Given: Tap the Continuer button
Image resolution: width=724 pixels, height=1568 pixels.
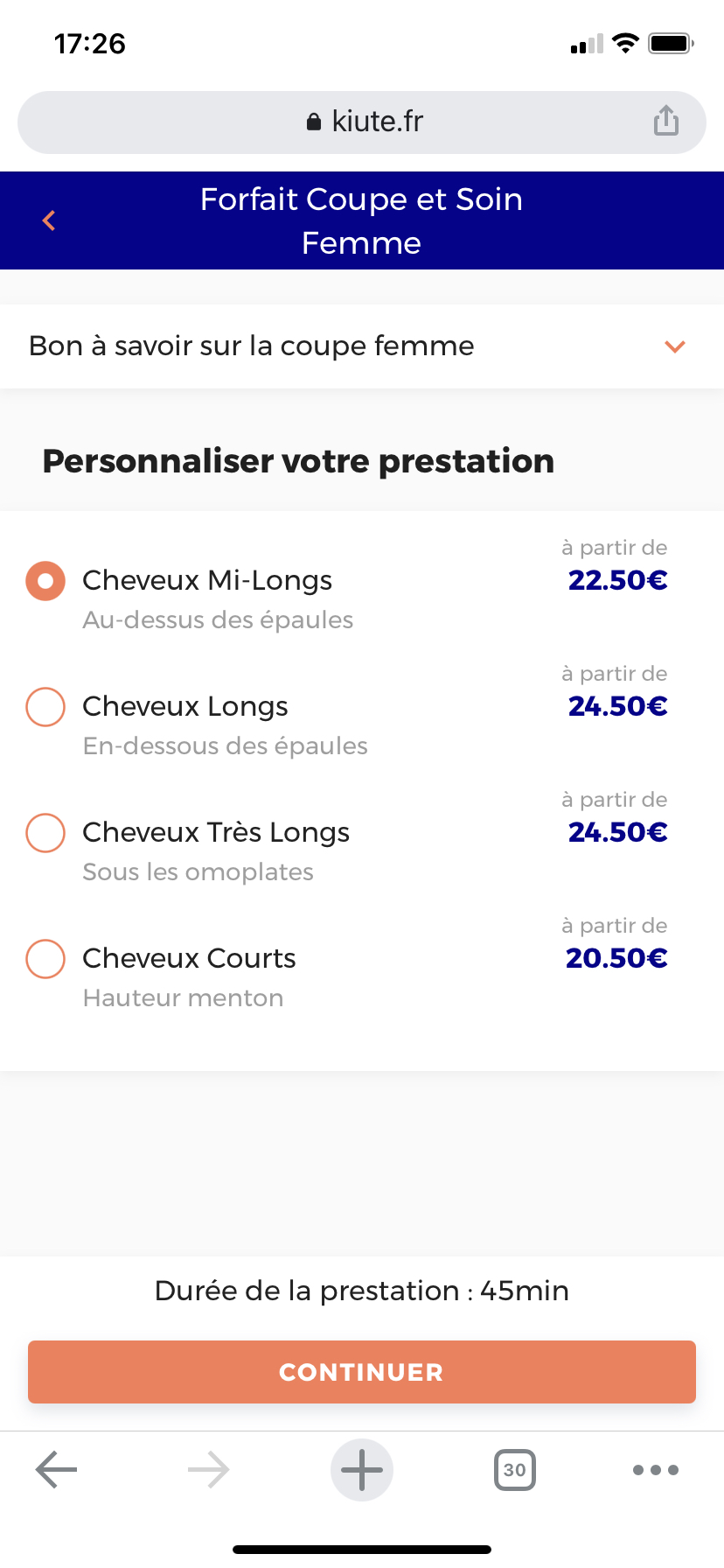Looking at the screenshot, I should click(362, 1372).
